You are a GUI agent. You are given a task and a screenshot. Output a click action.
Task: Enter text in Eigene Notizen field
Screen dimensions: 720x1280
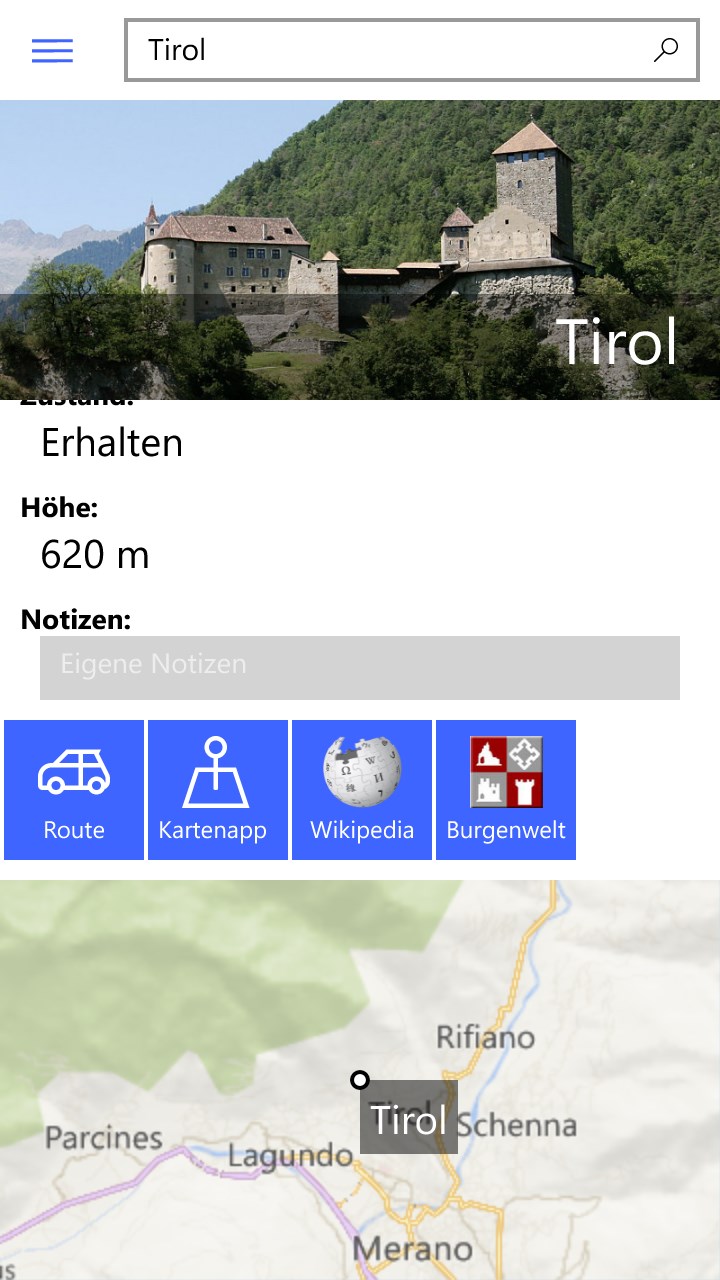click(x=360, y=667)
